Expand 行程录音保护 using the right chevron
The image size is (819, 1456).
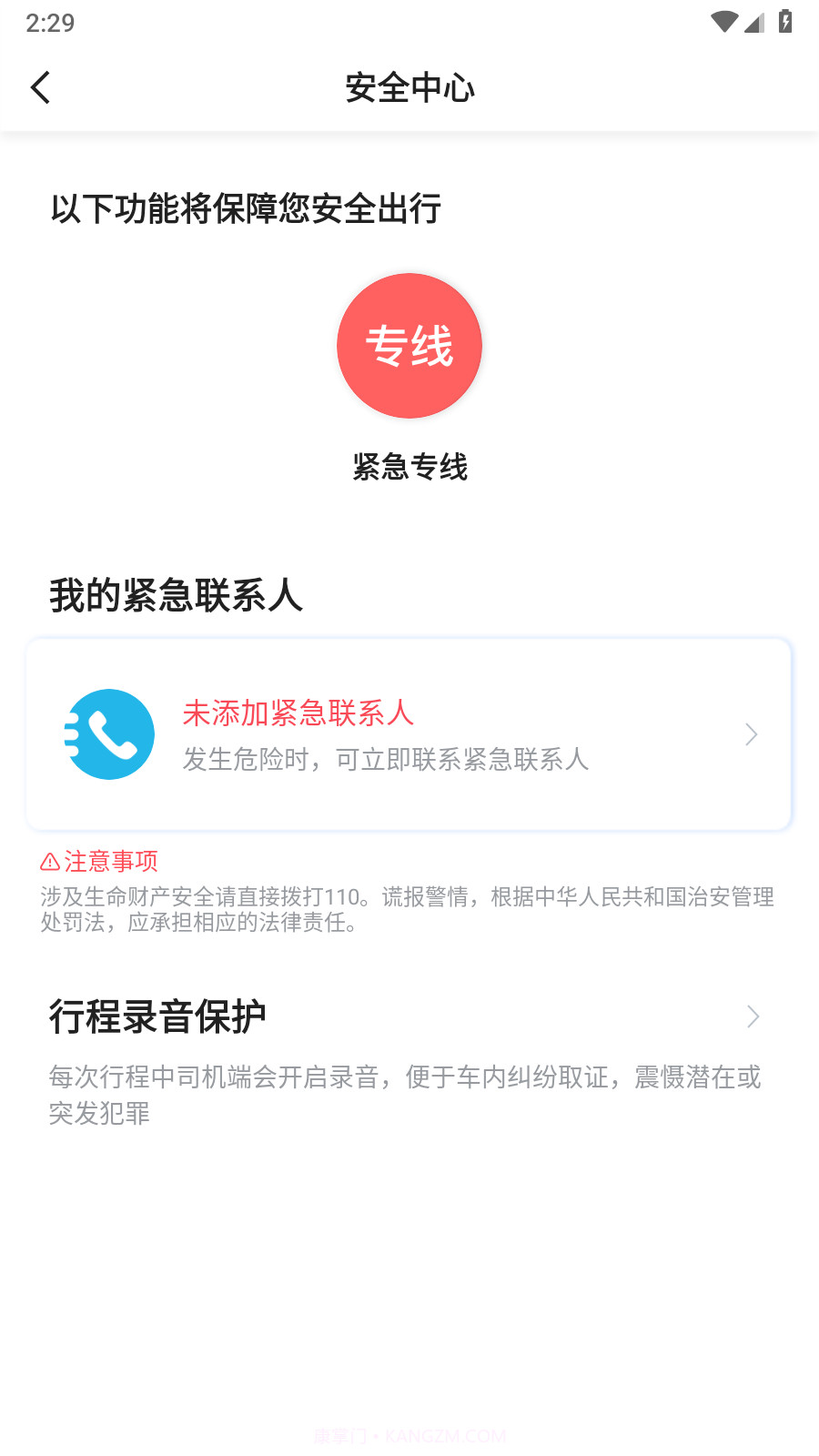click(x=753, y=1016)
